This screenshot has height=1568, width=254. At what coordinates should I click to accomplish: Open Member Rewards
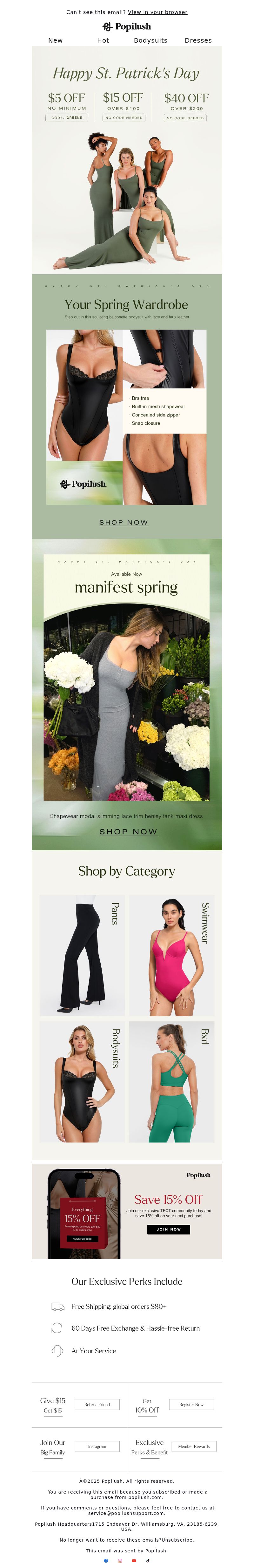point(194,1446)
